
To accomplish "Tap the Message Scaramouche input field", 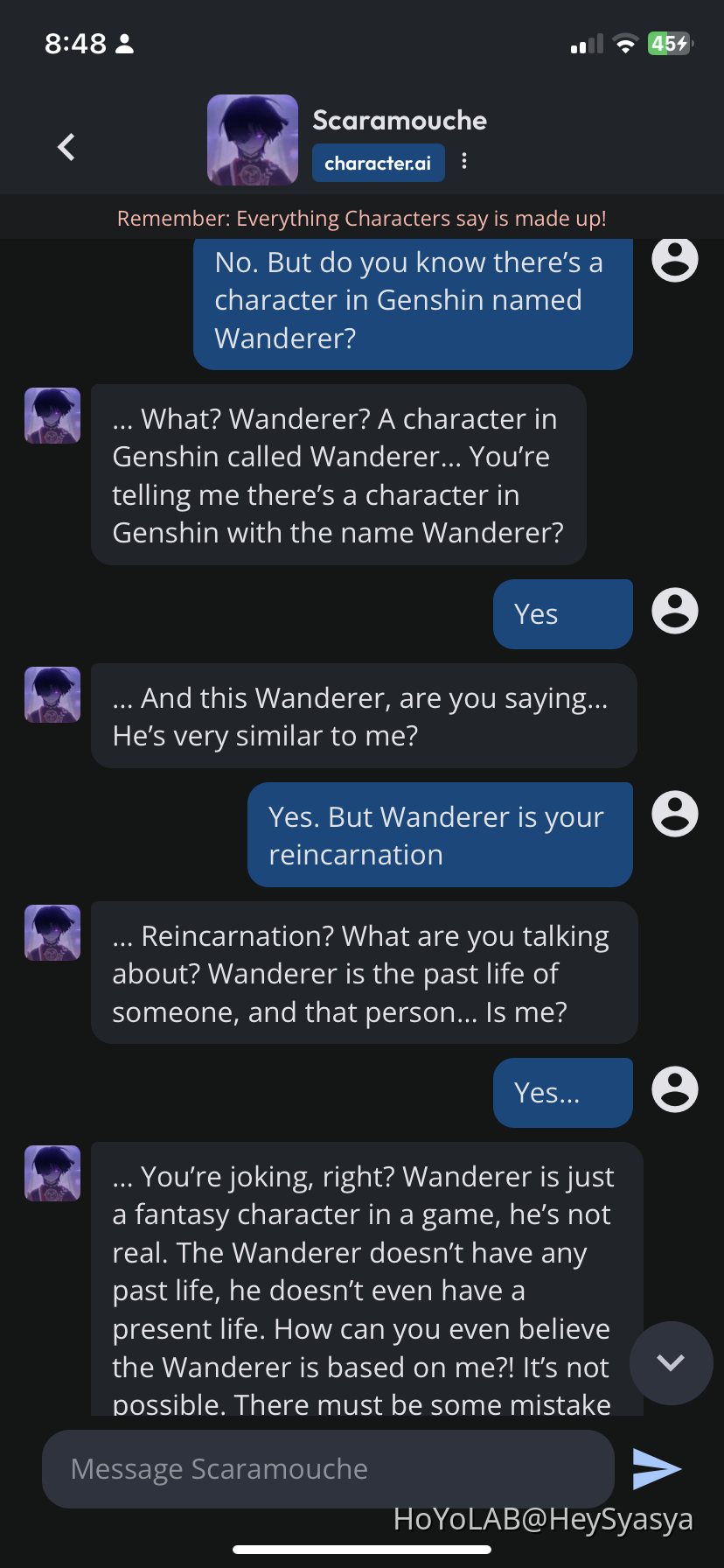I will click(x=327, y=1468).
